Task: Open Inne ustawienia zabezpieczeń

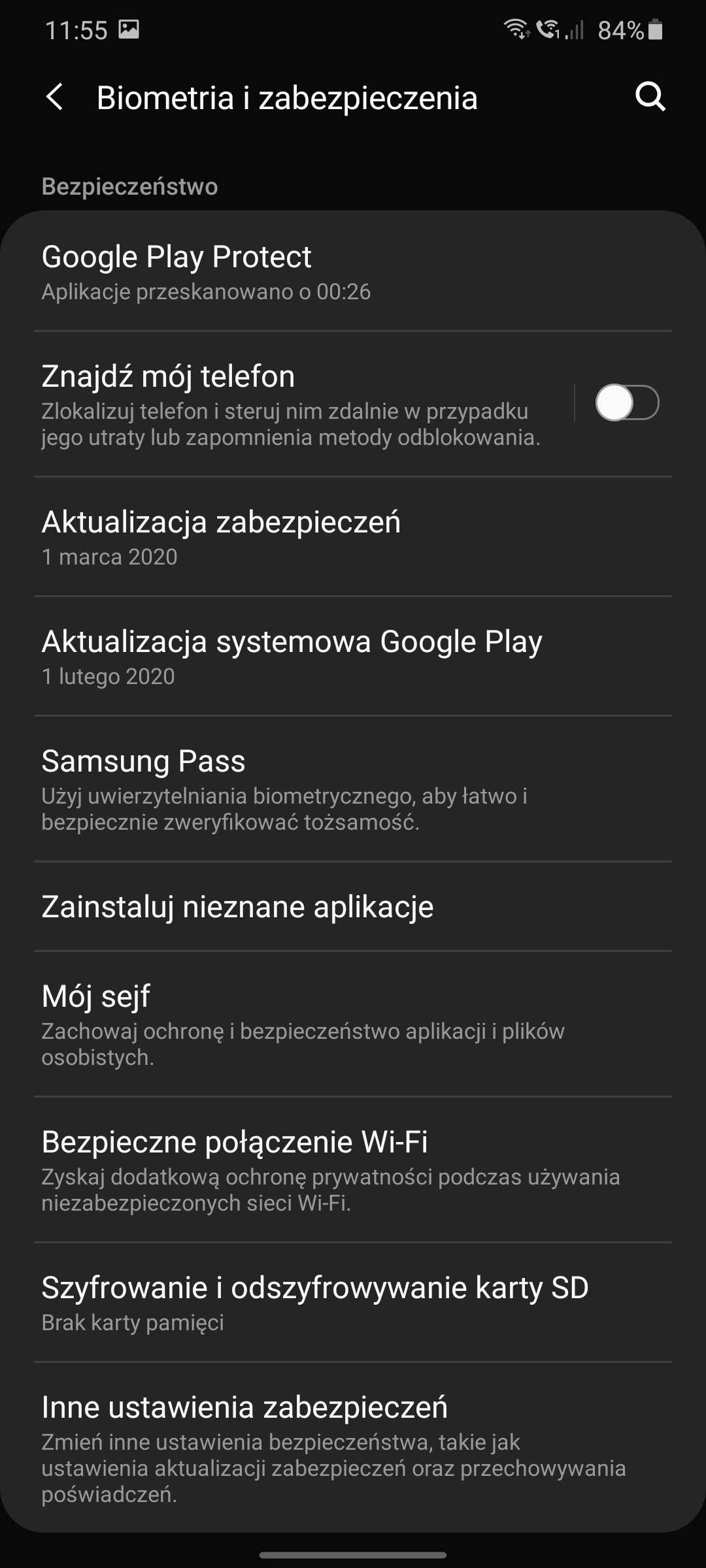Action: (353, 1447)
